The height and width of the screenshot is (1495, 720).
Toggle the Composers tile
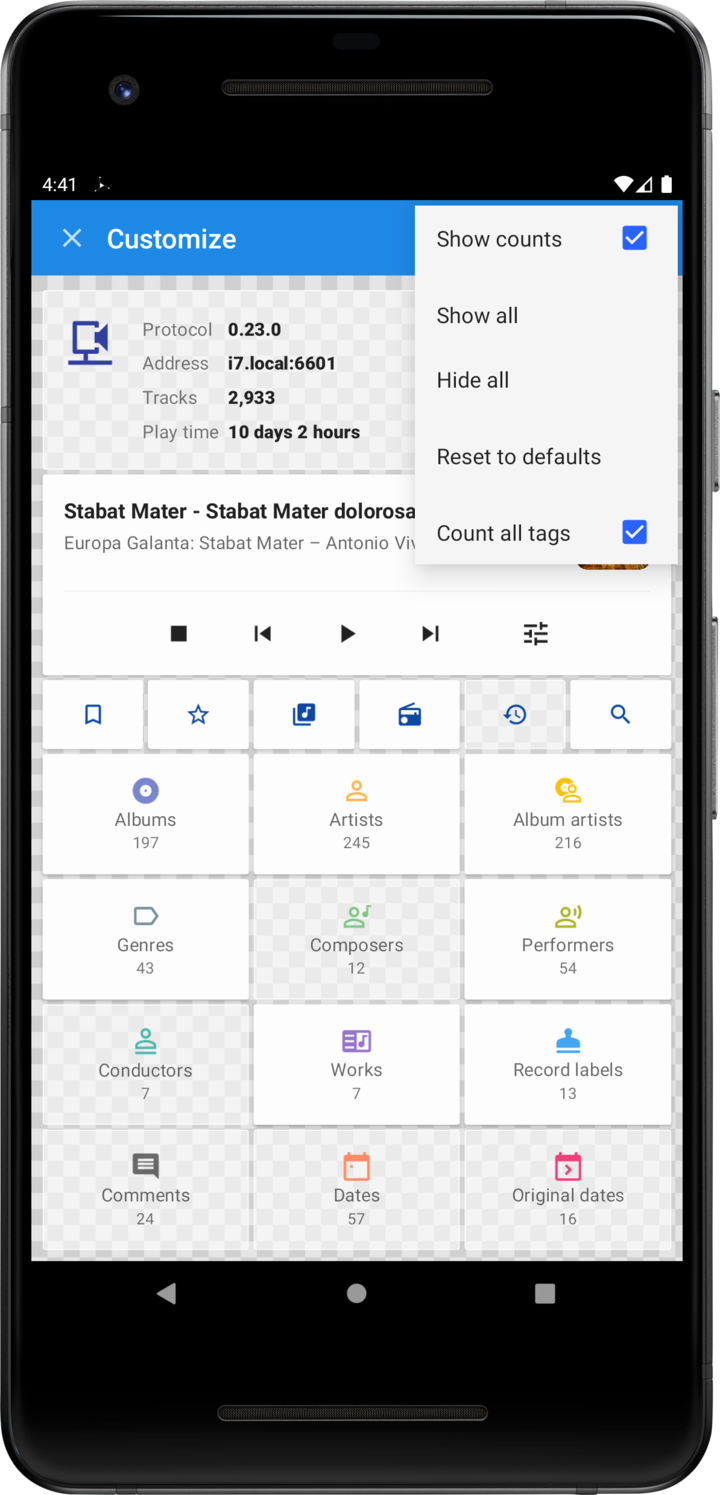pyautogui.click(x=357, y=940)
